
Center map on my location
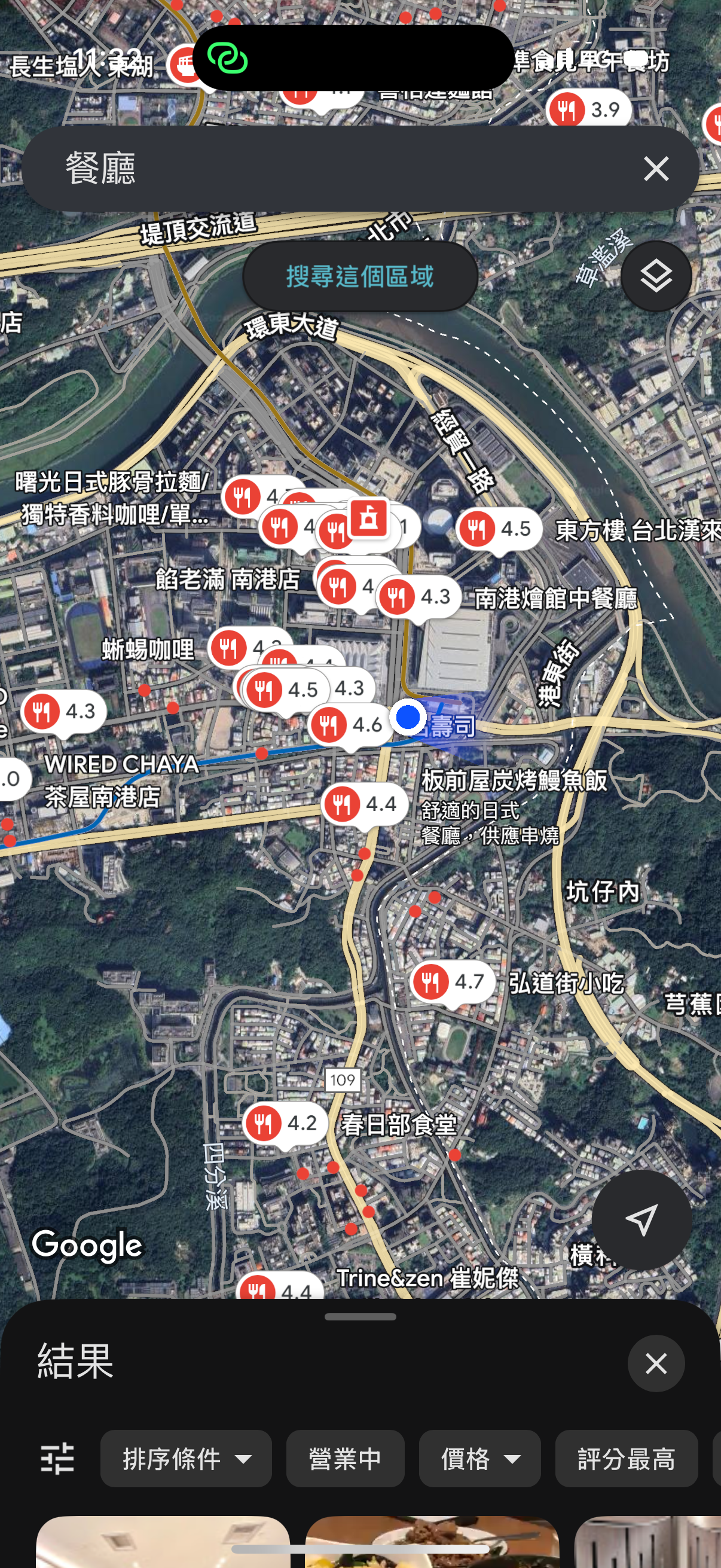(x=641, y=1219)
